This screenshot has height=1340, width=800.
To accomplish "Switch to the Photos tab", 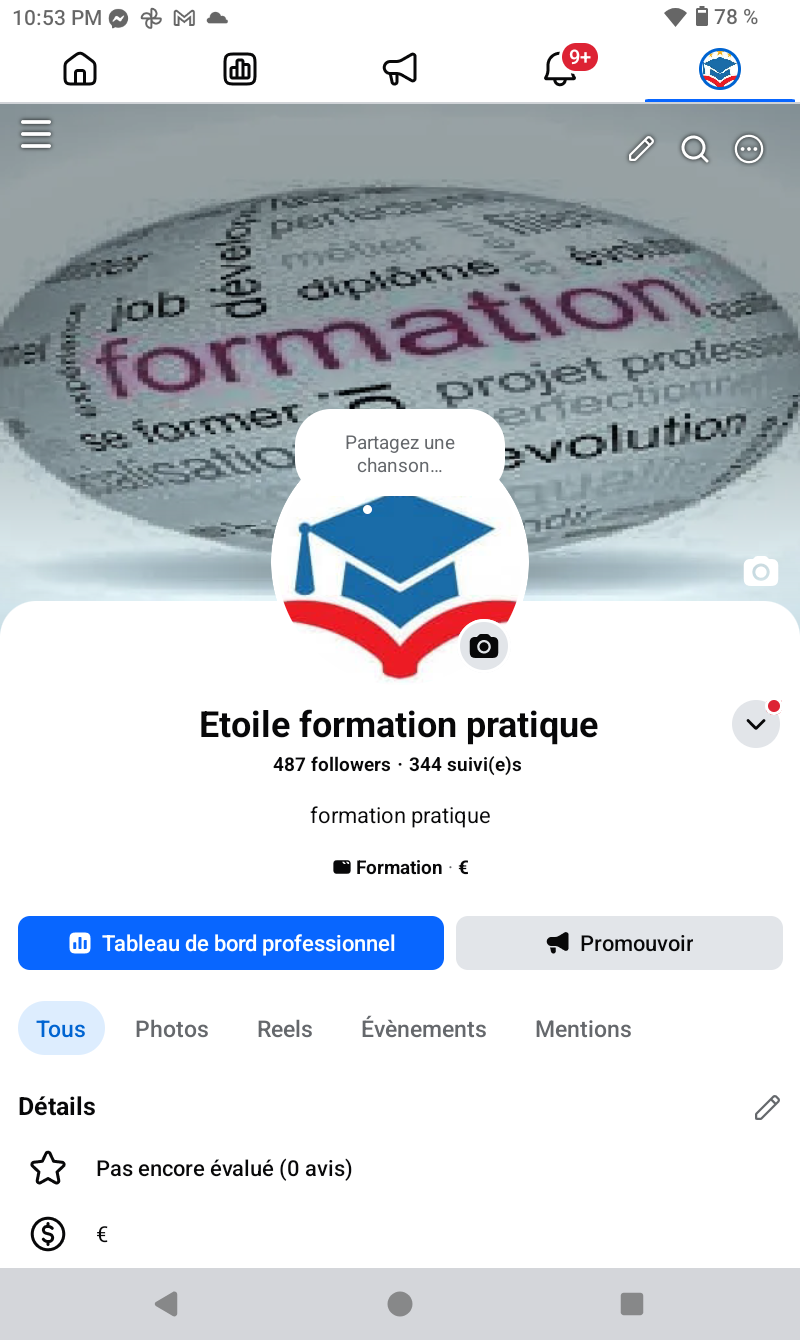I will pos(172,1029).
